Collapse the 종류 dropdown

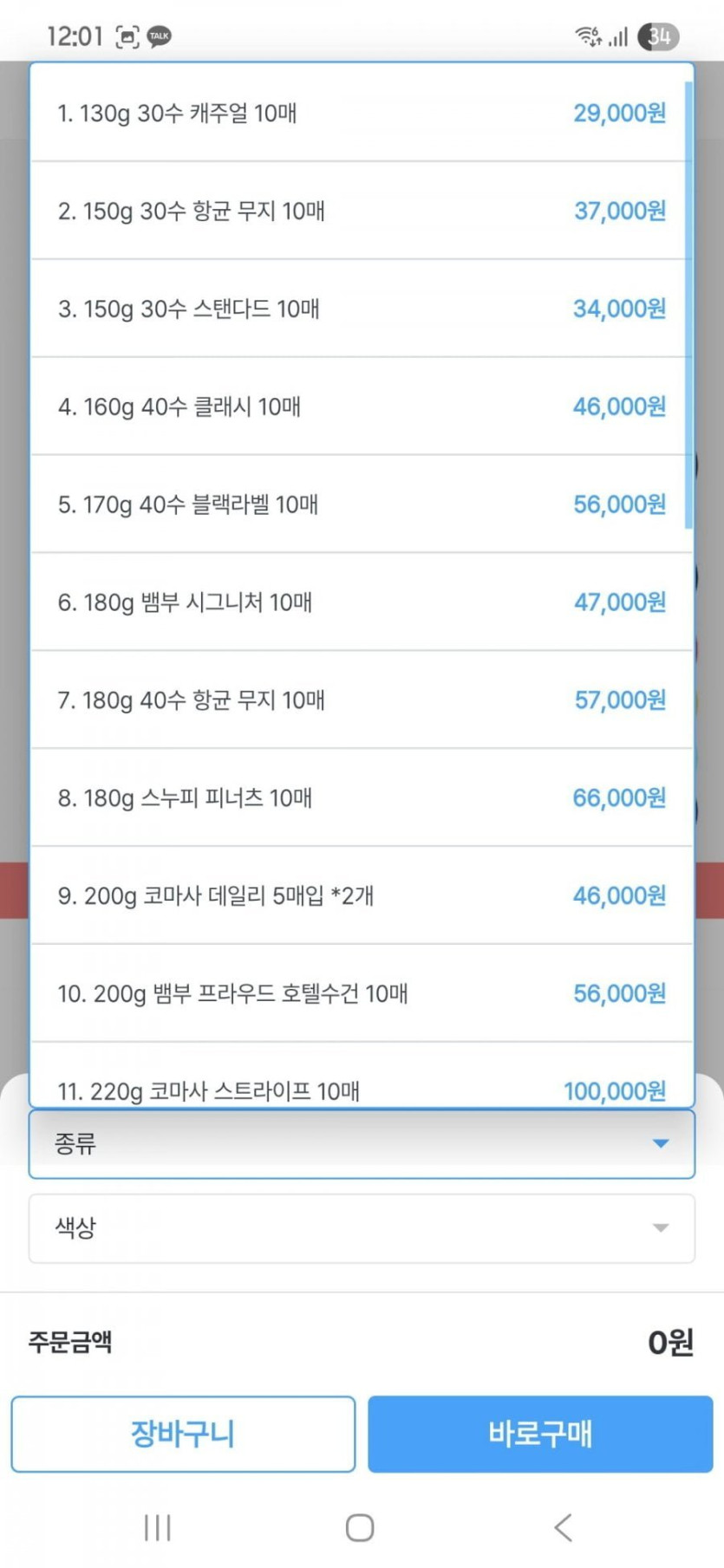coord(362,1144)
